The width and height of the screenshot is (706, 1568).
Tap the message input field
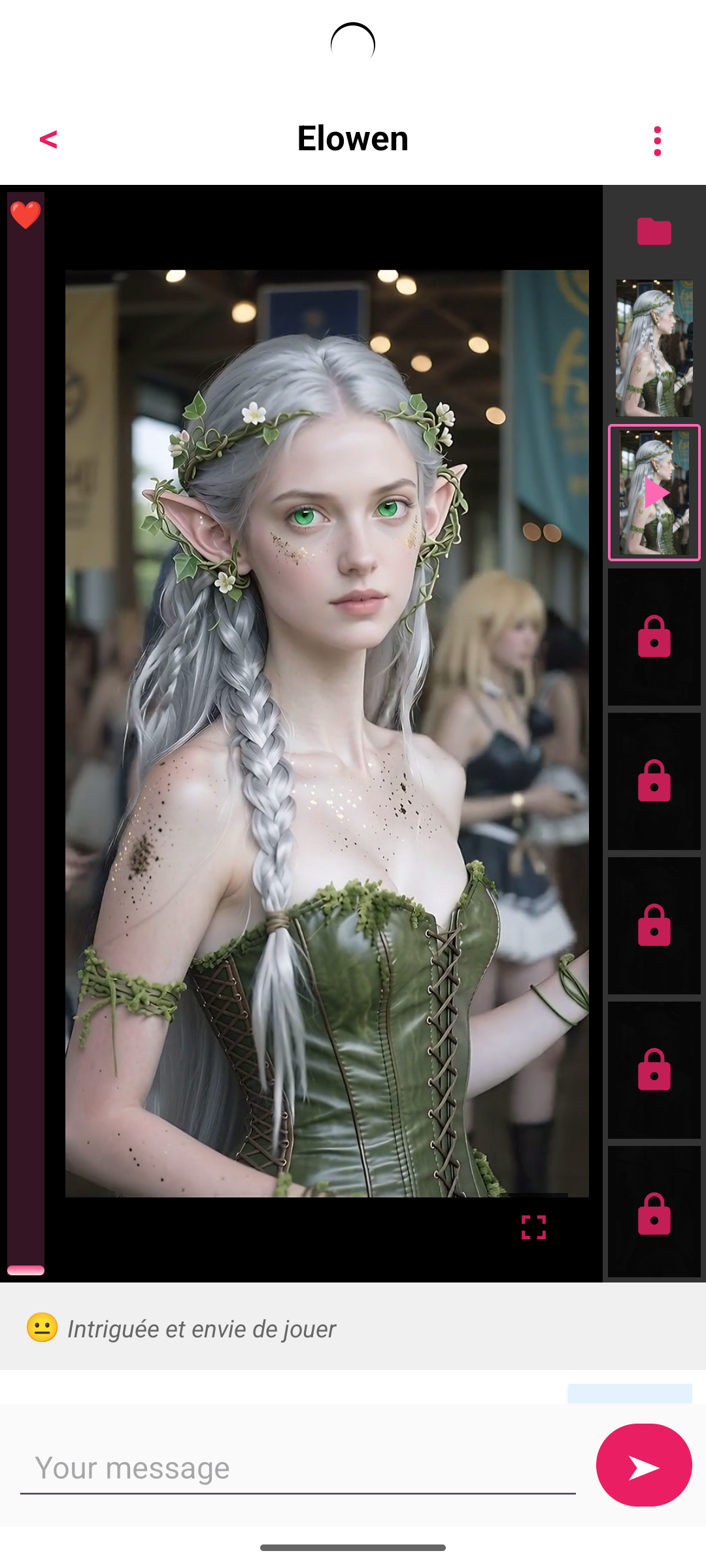point(297,1468)
